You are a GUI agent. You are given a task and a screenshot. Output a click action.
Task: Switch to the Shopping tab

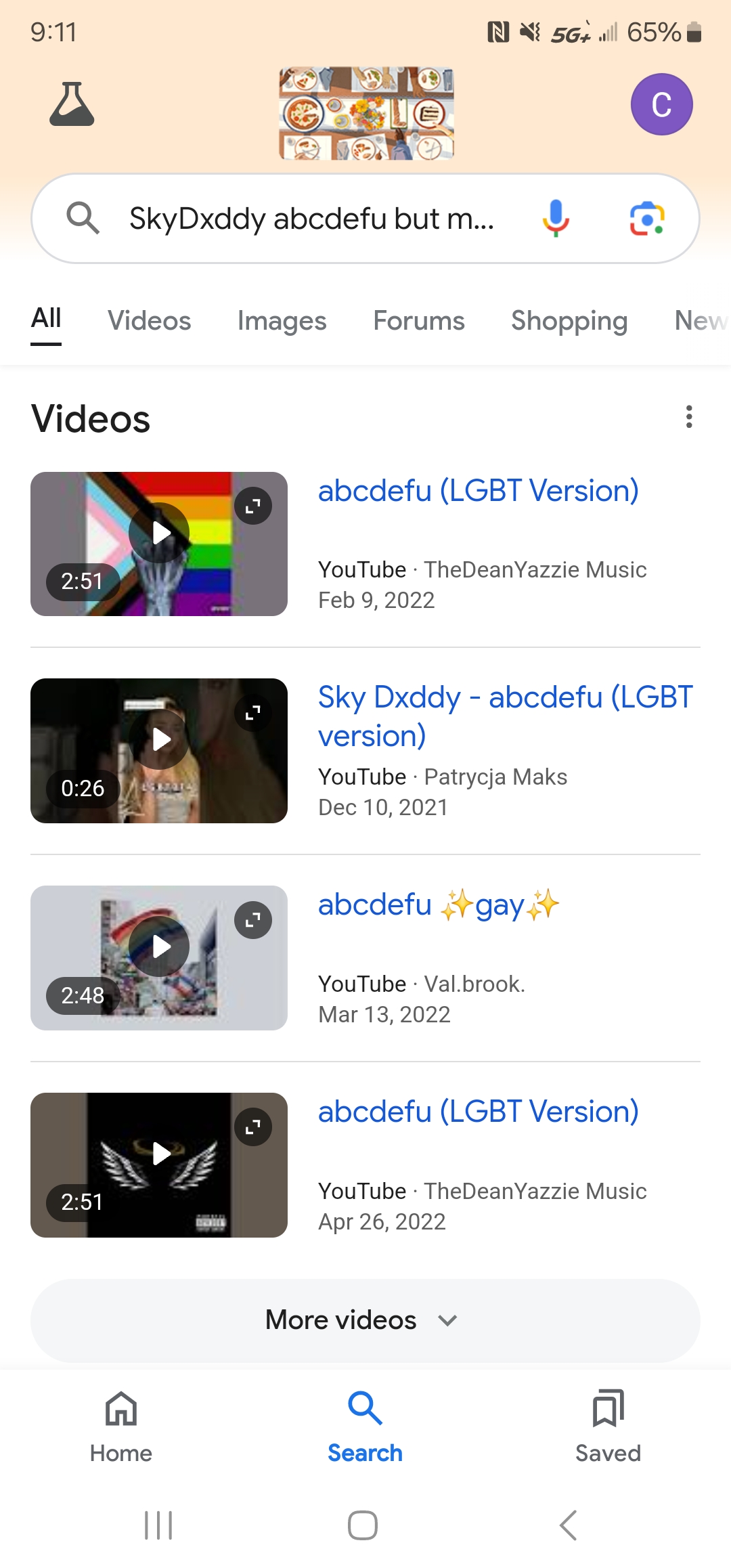(569, 321)
